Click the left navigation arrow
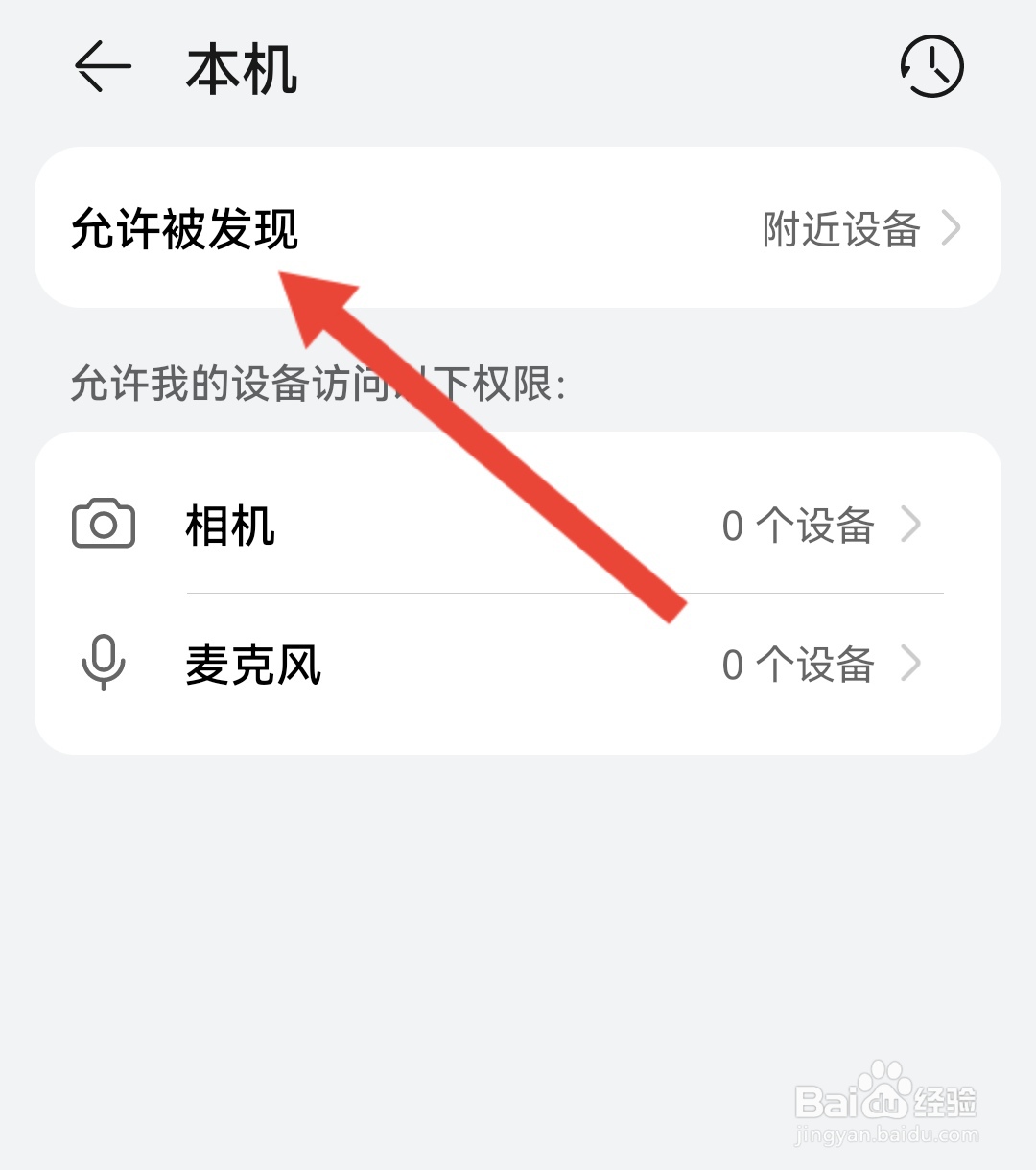 point(101,69)
